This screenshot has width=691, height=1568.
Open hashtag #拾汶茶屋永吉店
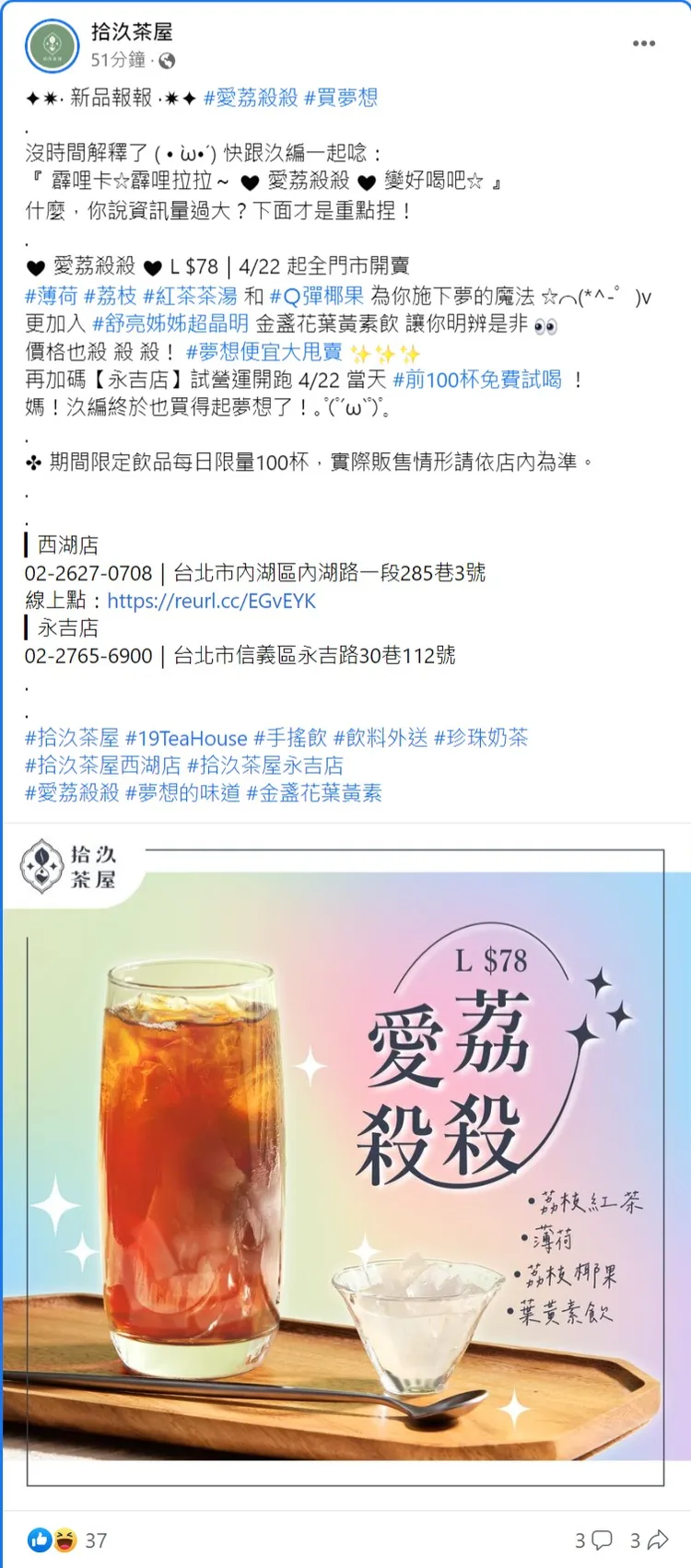[265, 766]
